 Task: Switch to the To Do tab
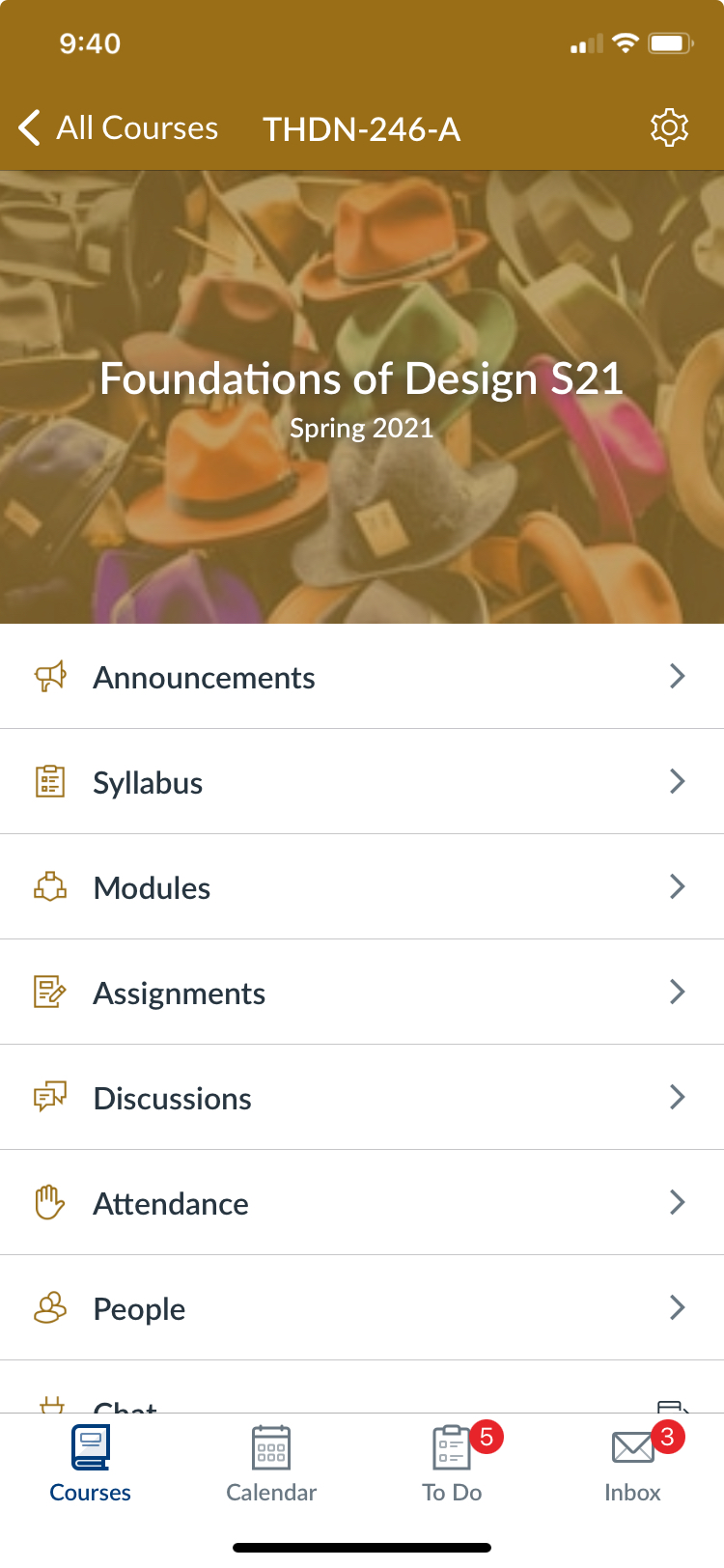click(452, 1464)
